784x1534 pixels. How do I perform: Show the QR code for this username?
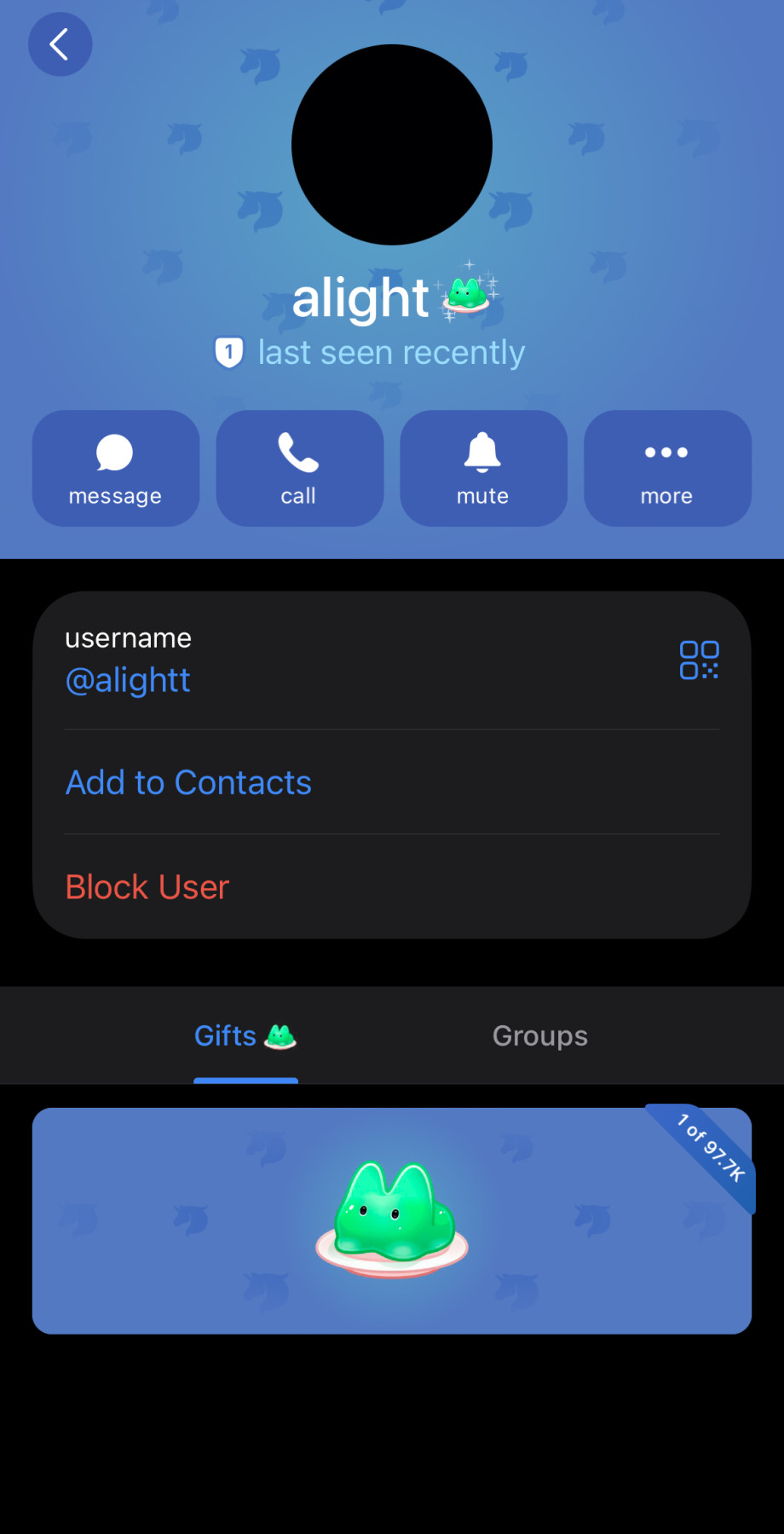[x=699, y=660]
